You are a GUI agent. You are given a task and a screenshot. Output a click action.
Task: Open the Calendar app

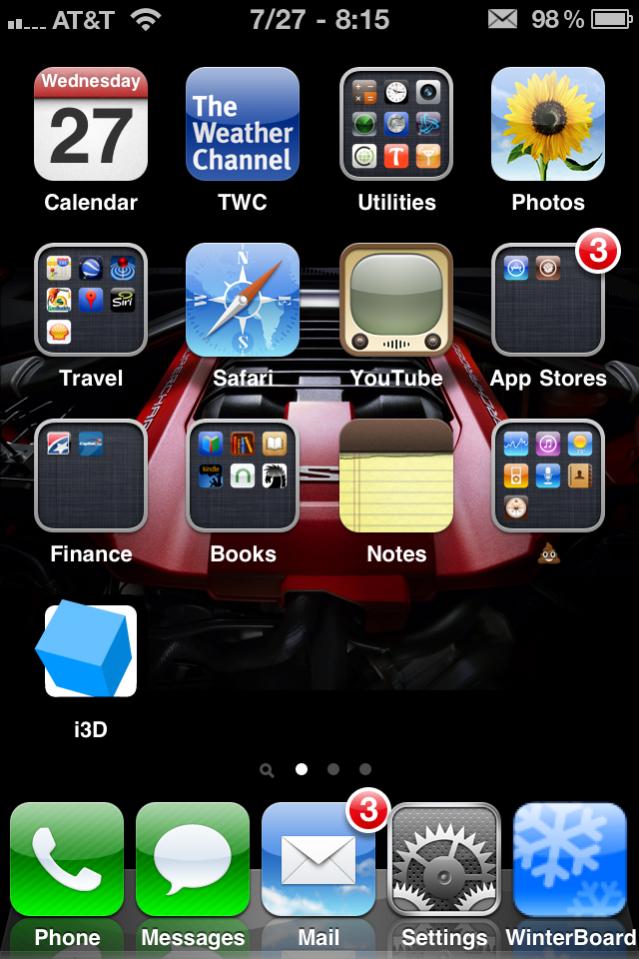click(x=91, y=124)
